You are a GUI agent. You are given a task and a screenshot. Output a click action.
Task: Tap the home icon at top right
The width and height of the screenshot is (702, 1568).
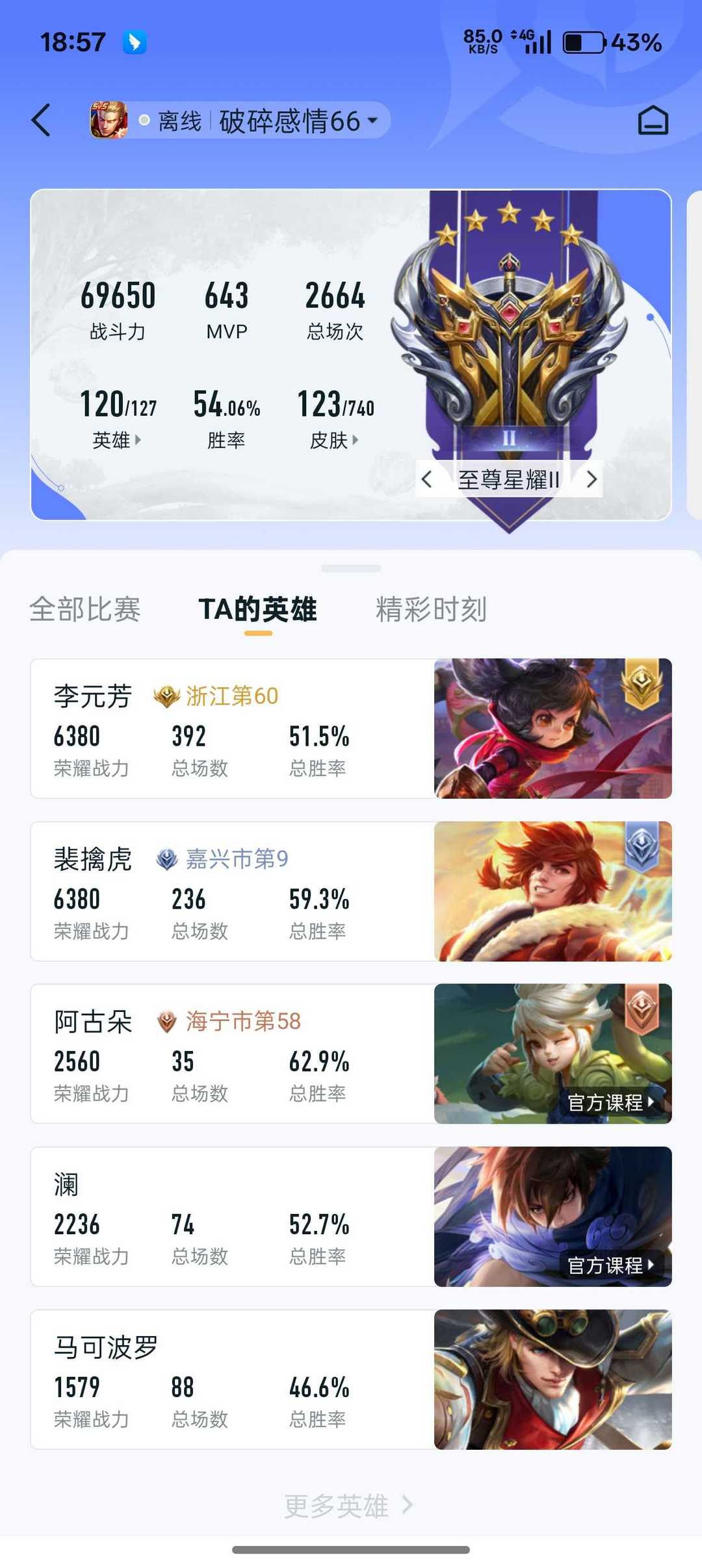tap(653, 121)
